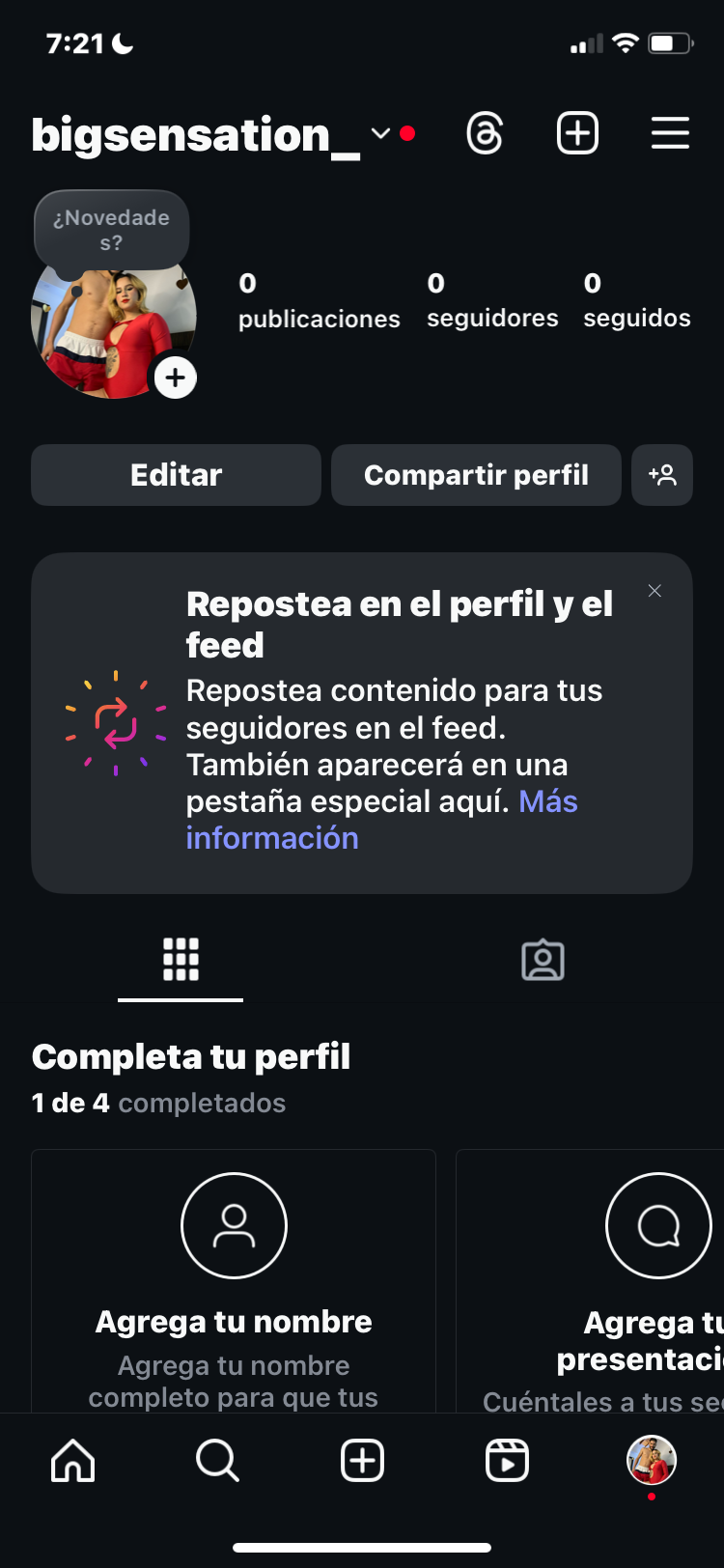The width and height of the screenshot is (724, 1568).
Task: Expand the bigsensation_ account switcher
Action: (x=380, y=133)
